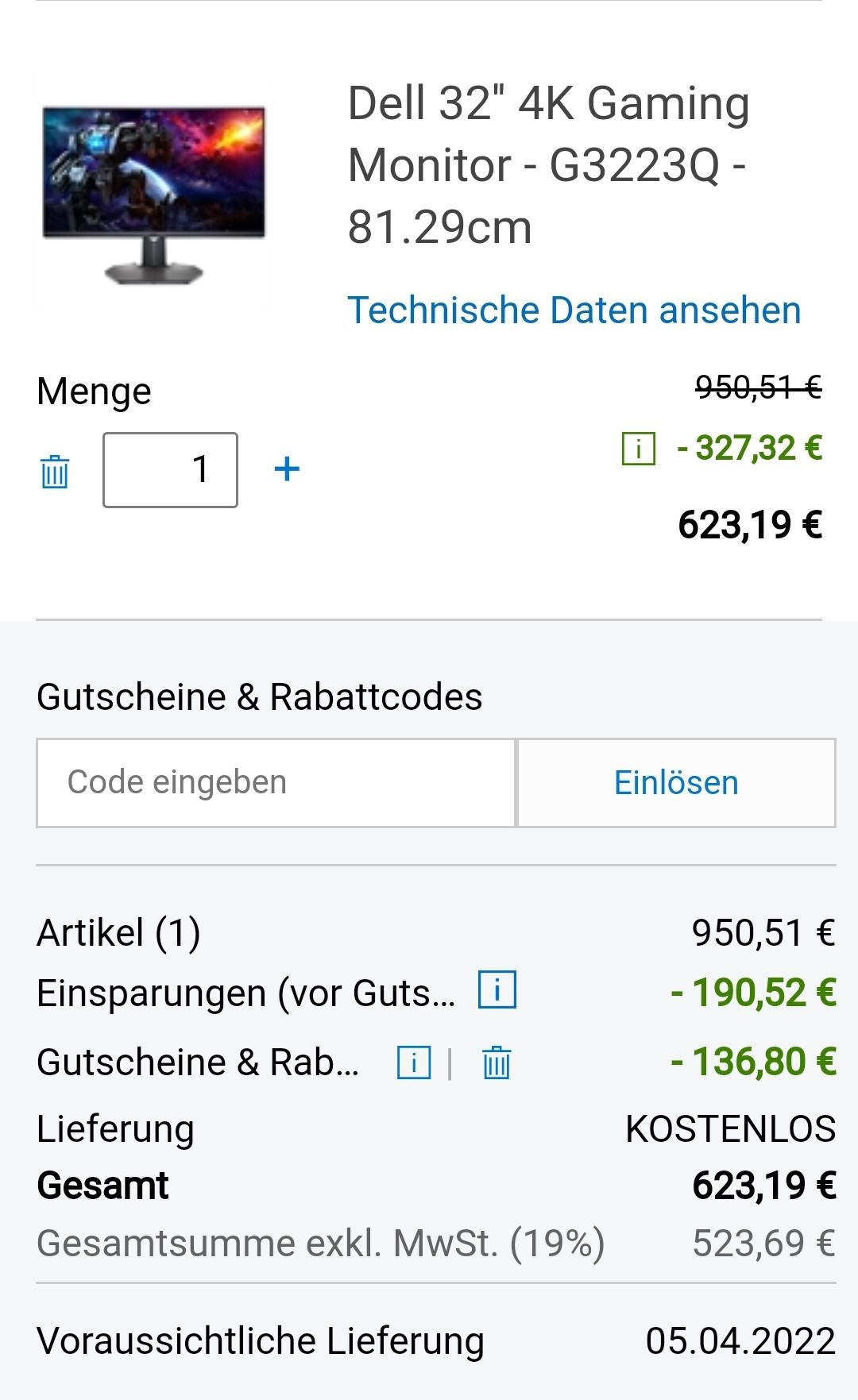This screenshot has width=858, height=1400.
Task: Open the Dell monitor product image
Action: click(x=154, y=195)
